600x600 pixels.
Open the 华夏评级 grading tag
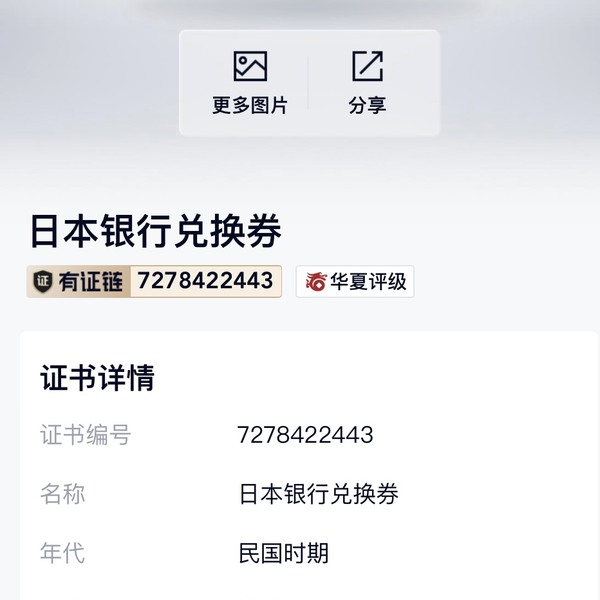[355, 282]
